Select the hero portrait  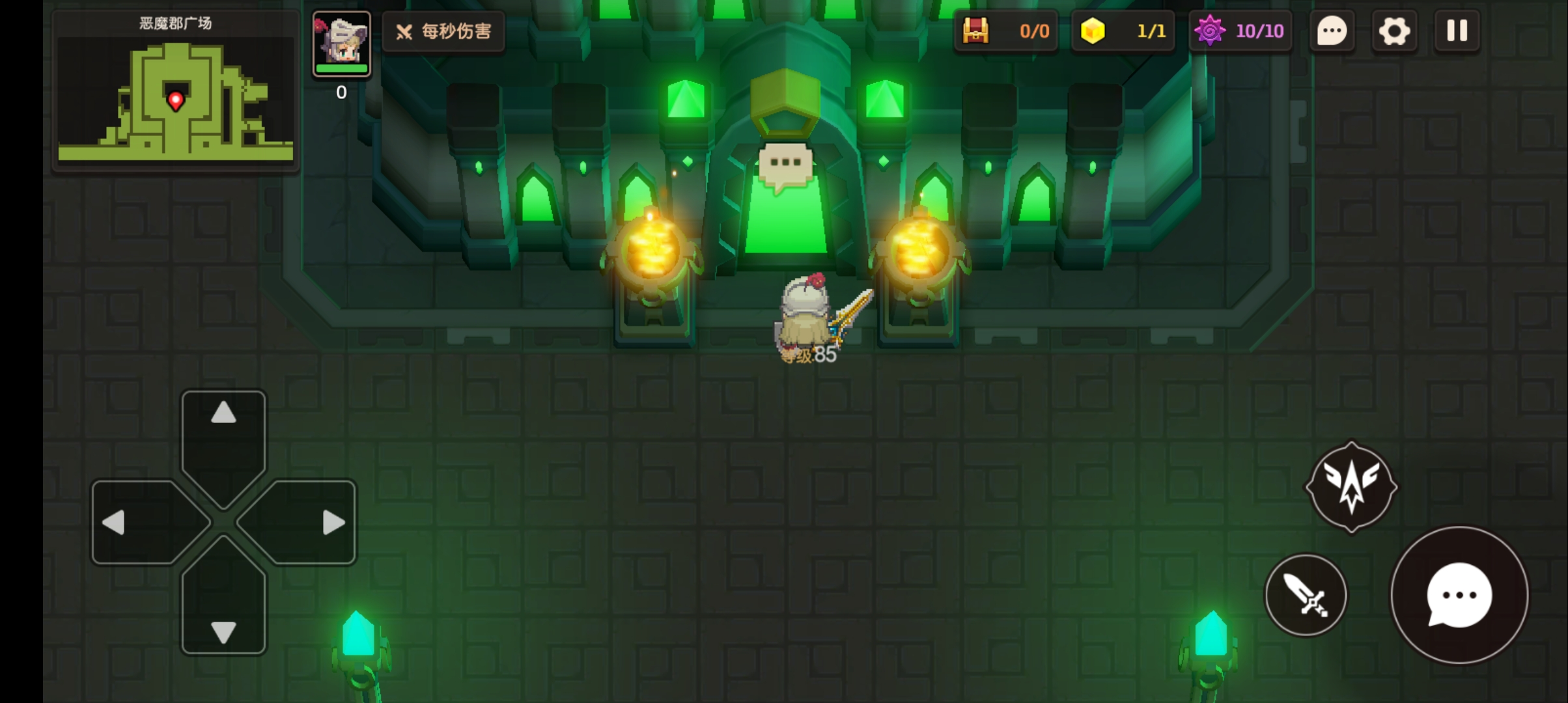pyautogui.click(x=341, y=44)
